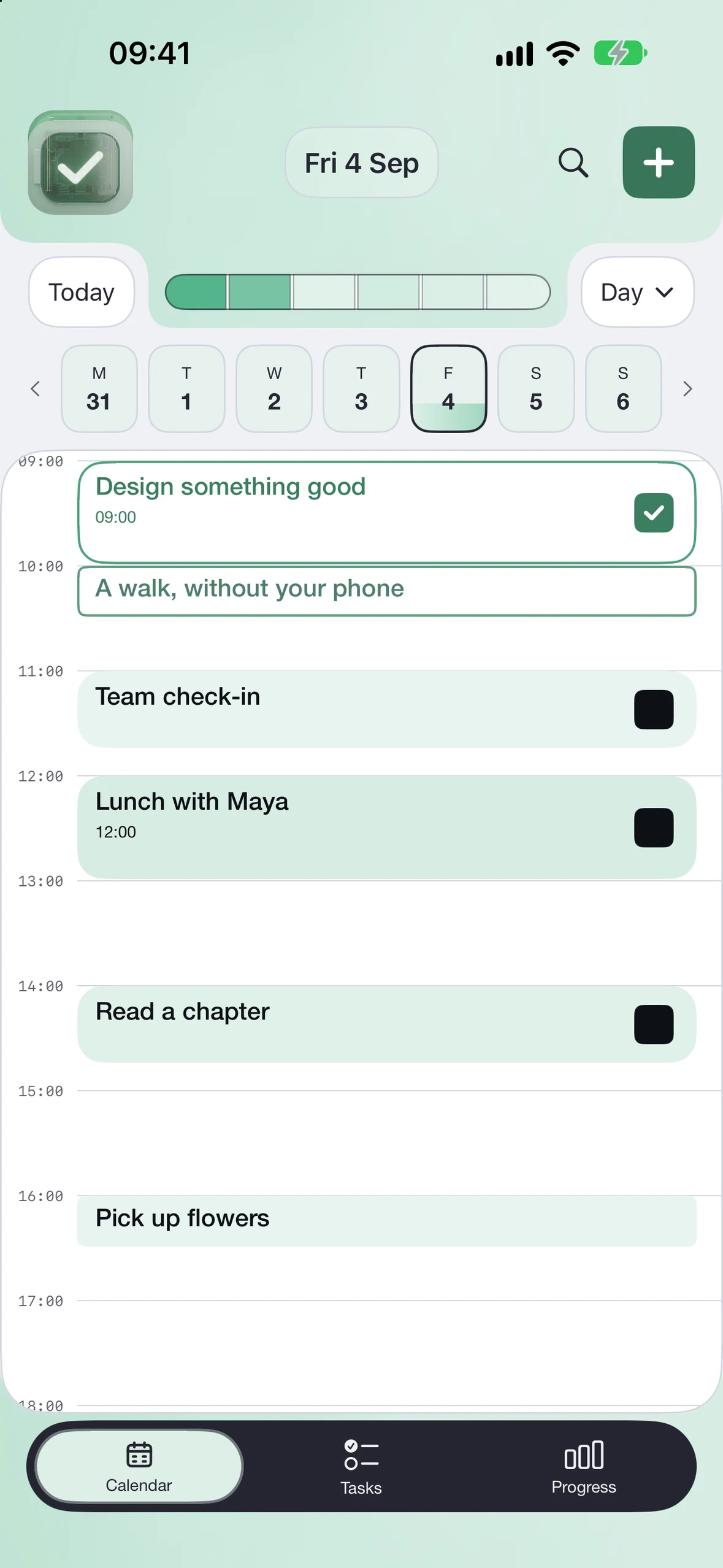The width and height of the screenshot is (723, 1568).
Task: Check off Lunch with Maya
Action: click(654, 828)
